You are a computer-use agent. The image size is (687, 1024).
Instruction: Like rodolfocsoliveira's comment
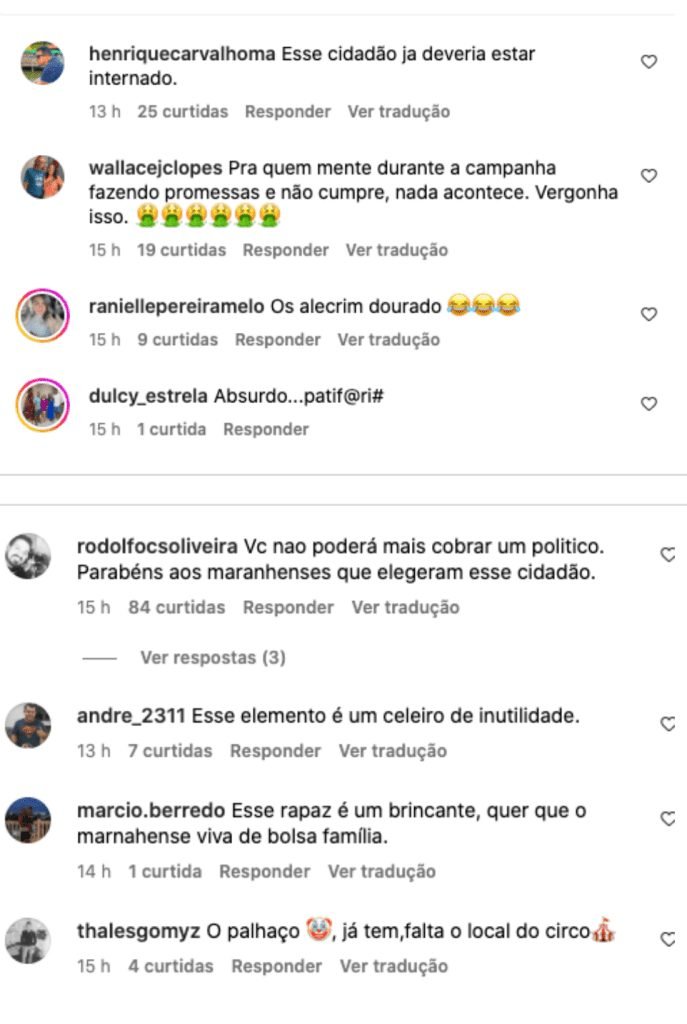click(668, 554)
